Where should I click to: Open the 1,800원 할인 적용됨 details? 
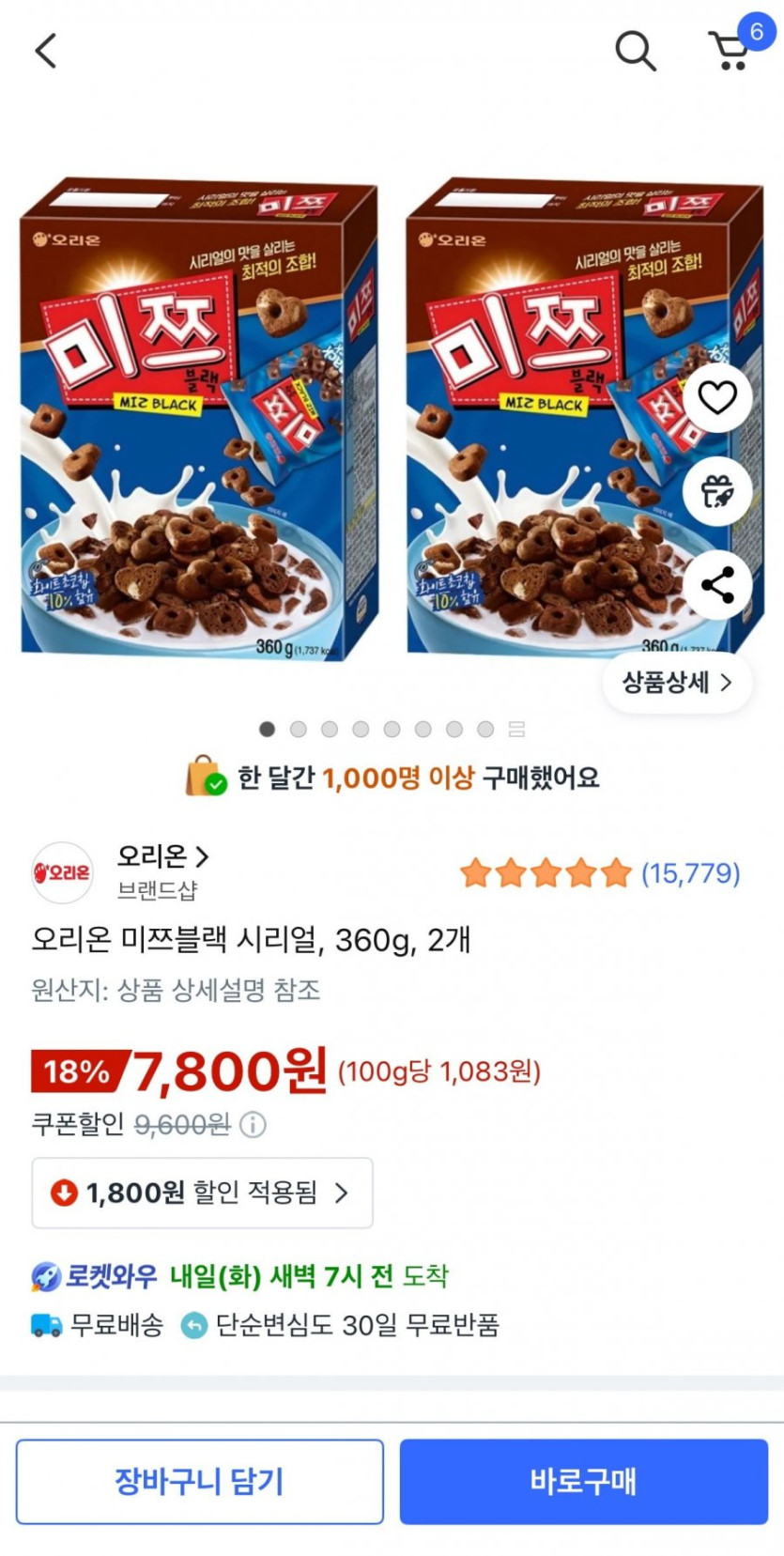[x=202, y=1193]
